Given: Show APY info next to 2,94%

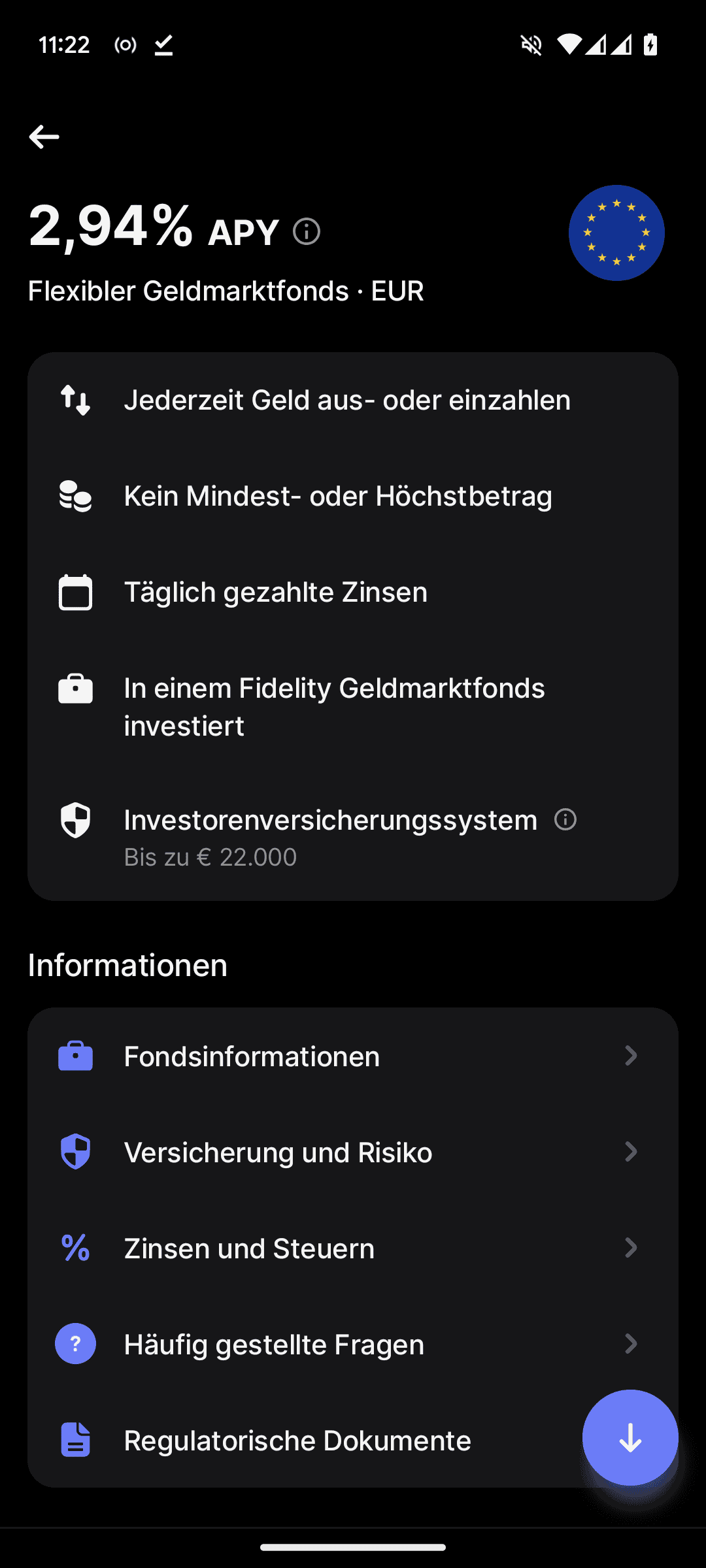Looking at the screenshot, I should [x=307, y=231].
